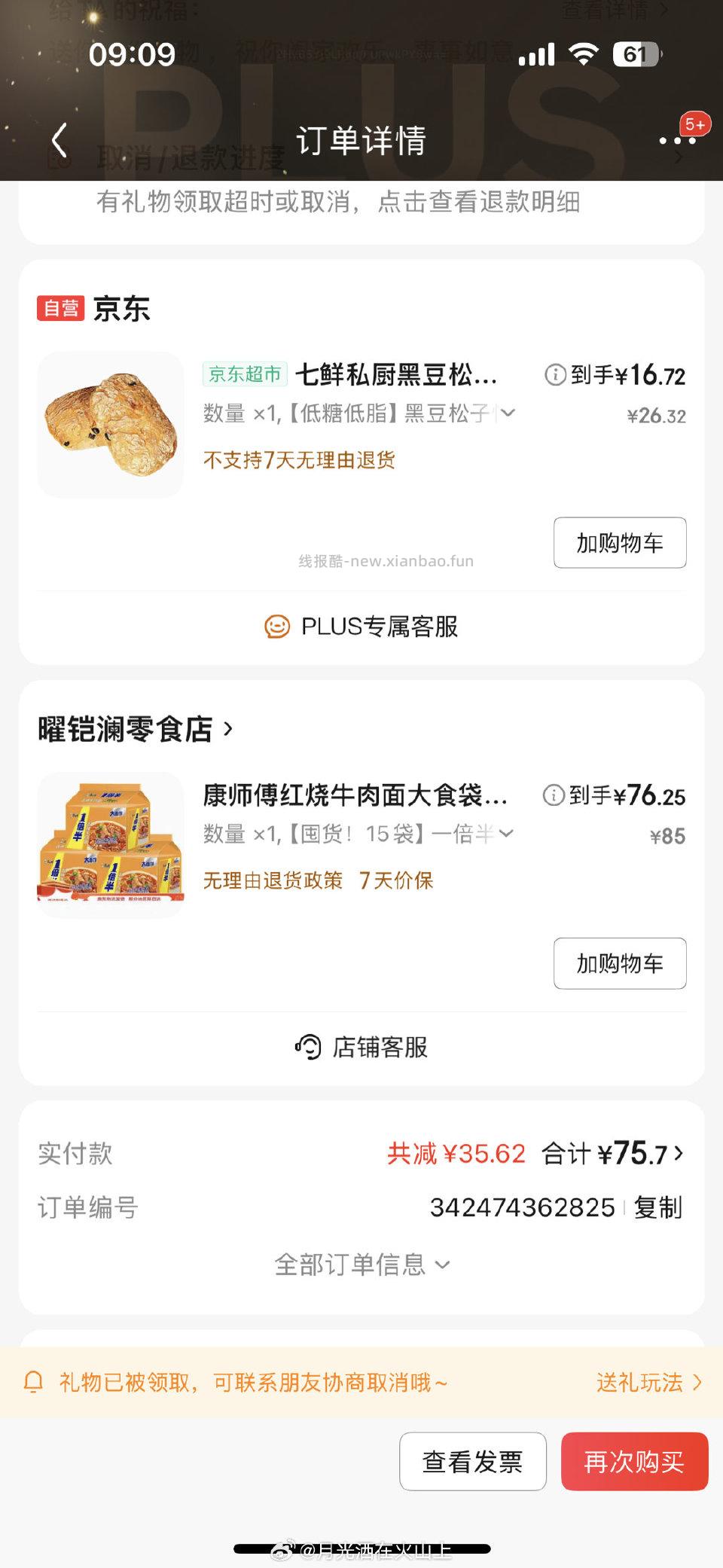
Task: Expand the bread SKU variant chevron
Action: (x=509, y=414)
